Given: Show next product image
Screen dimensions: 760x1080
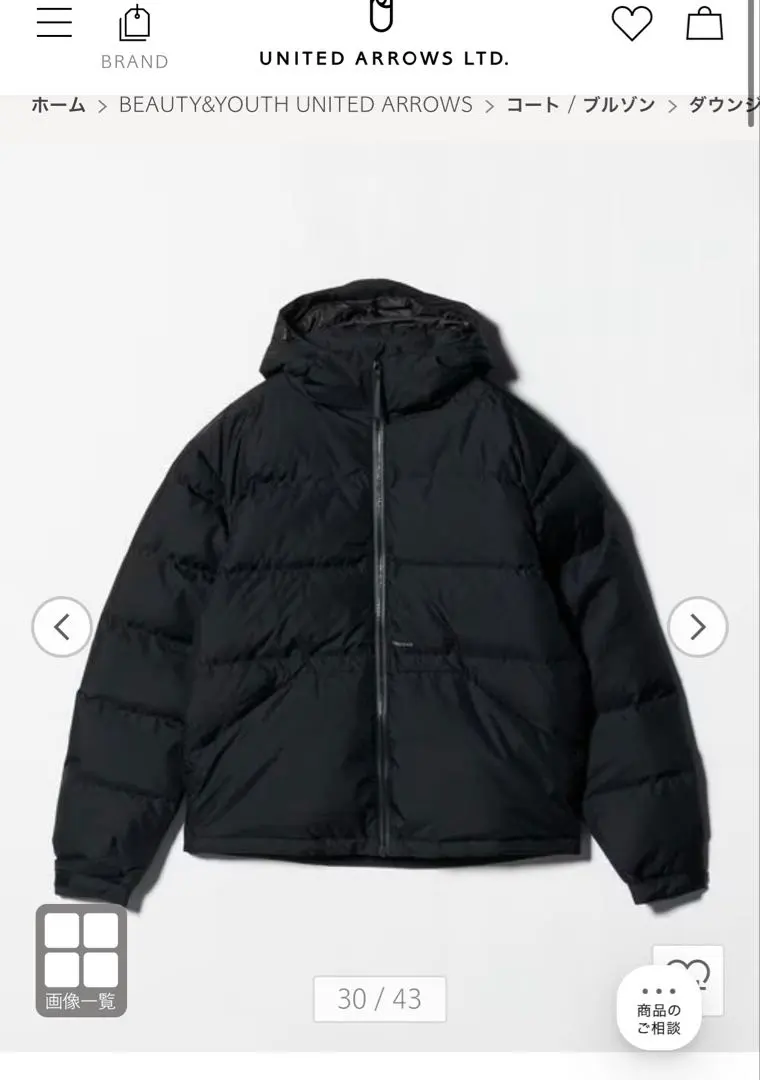Looking at the screenshot, I should coord(697,627).
